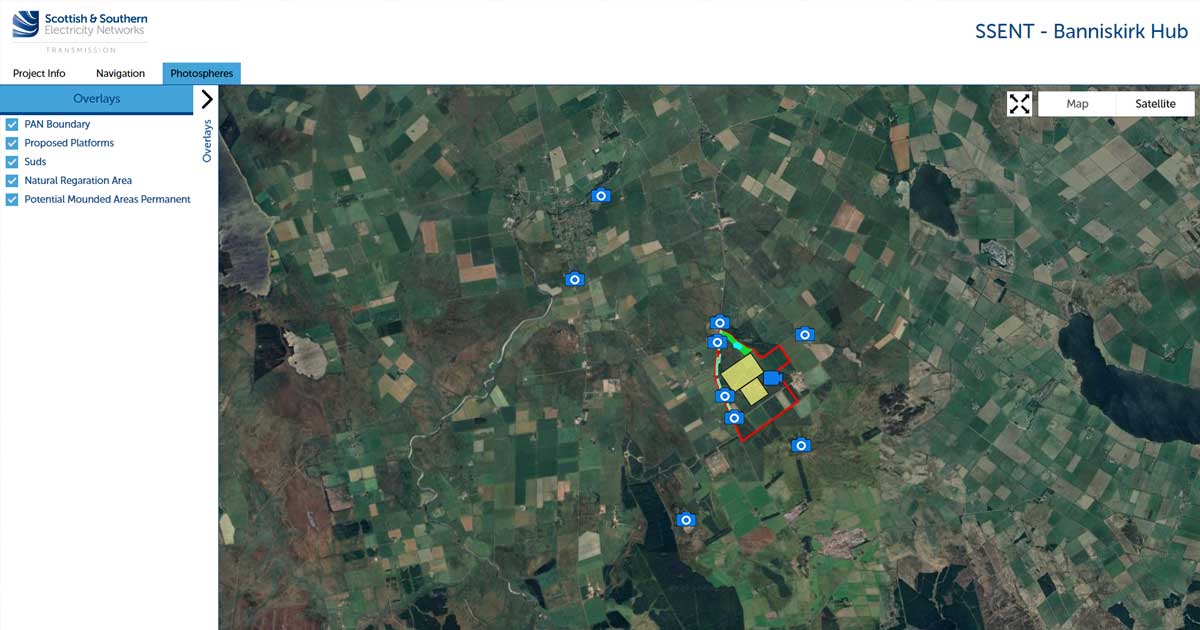Collapse the Overlays panel with the arrow
Screen dimensions: 1200x630
pos(207,98)
